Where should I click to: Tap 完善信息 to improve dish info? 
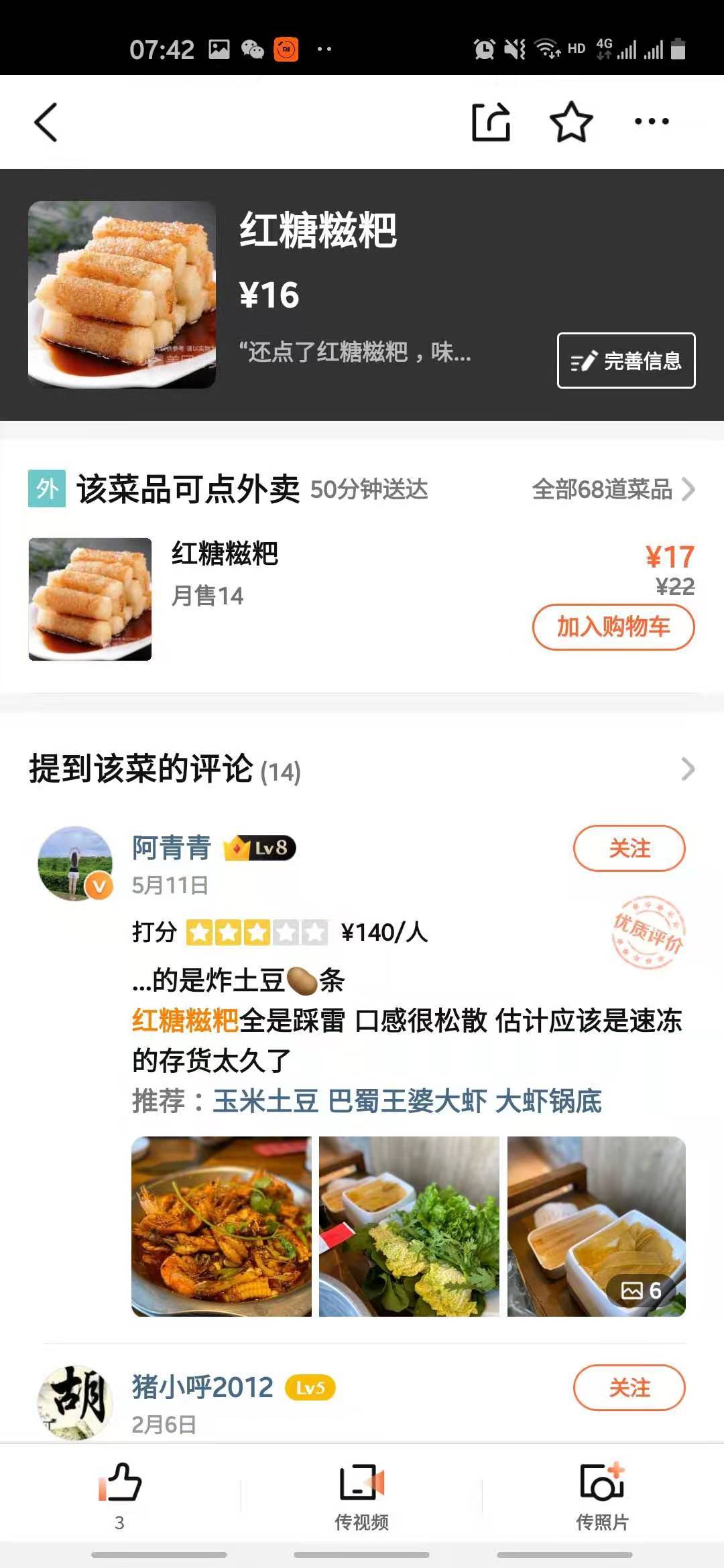point(625,362)
